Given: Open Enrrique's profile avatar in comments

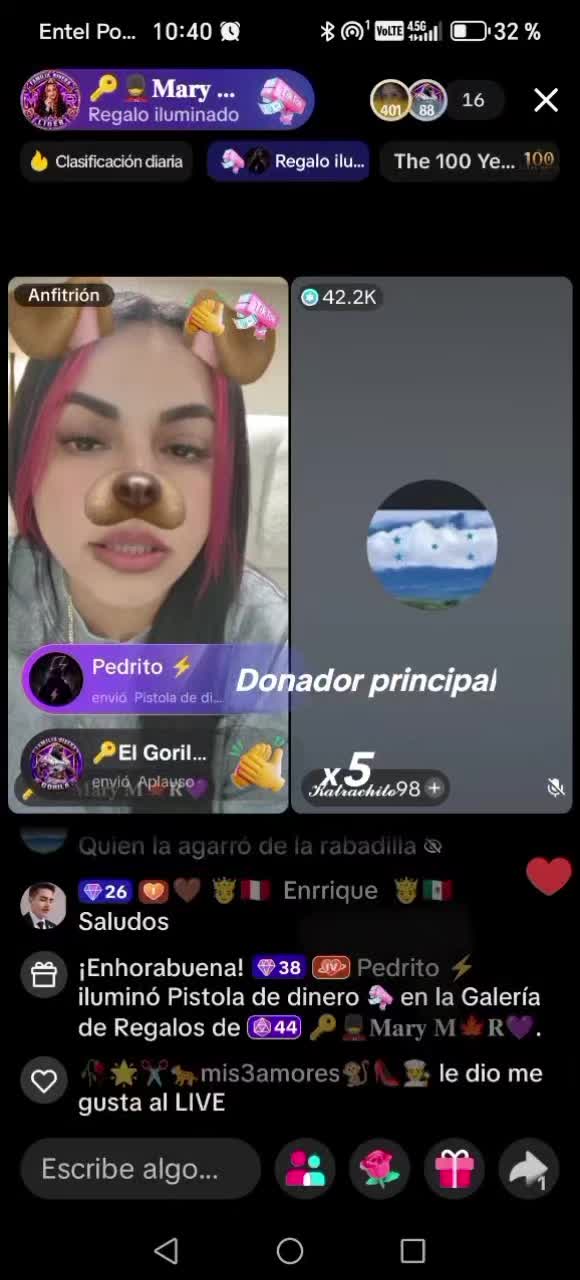Looking at the screenshot, I should [x=44, y=906].
